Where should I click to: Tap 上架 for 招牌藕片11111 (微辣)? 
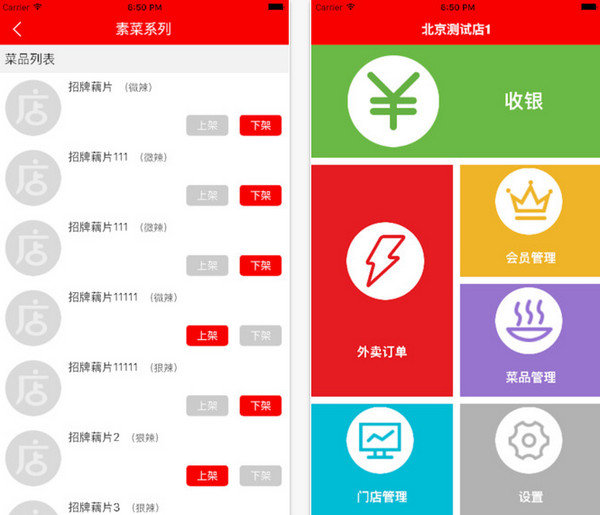click(x=207, y=335)
